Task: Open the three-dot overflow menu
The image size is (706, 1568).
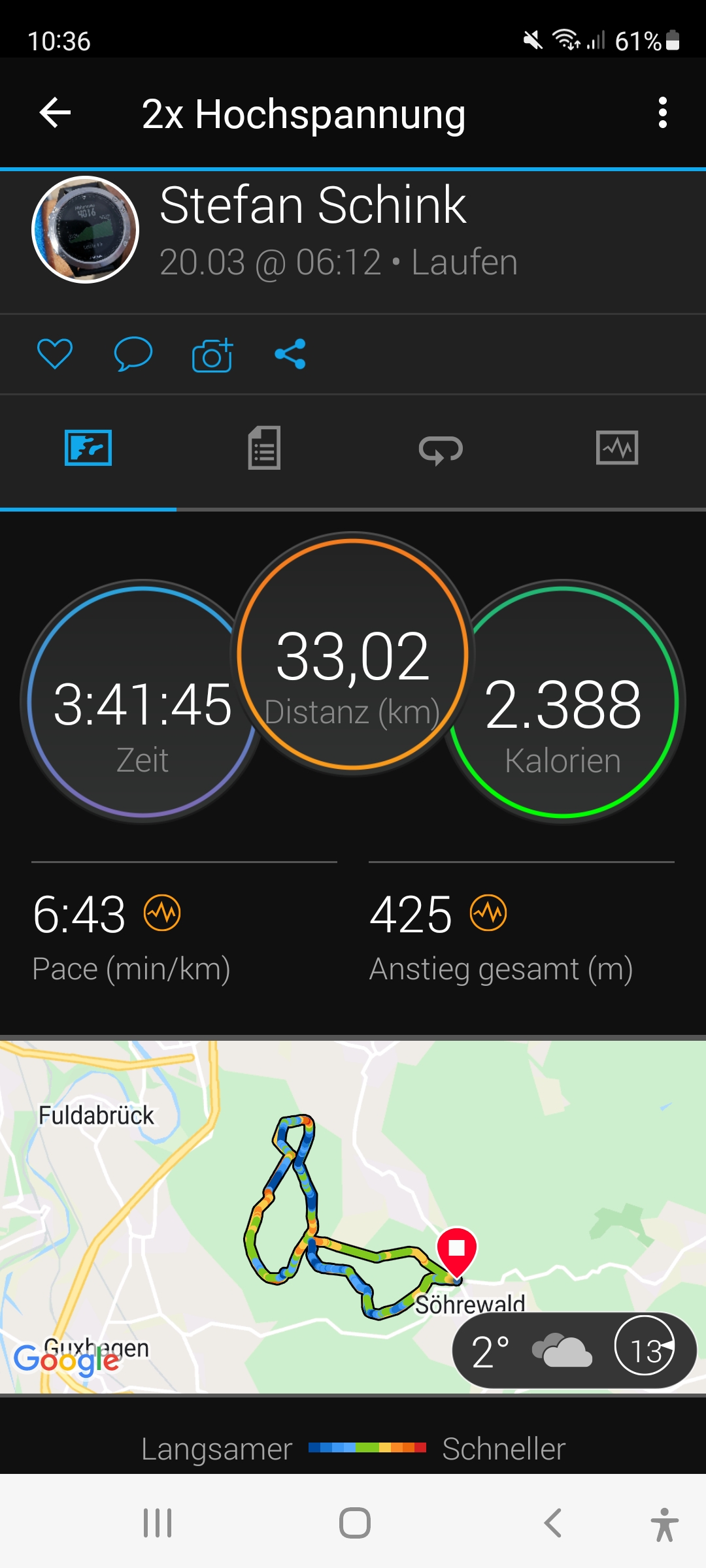Action: 662,113
